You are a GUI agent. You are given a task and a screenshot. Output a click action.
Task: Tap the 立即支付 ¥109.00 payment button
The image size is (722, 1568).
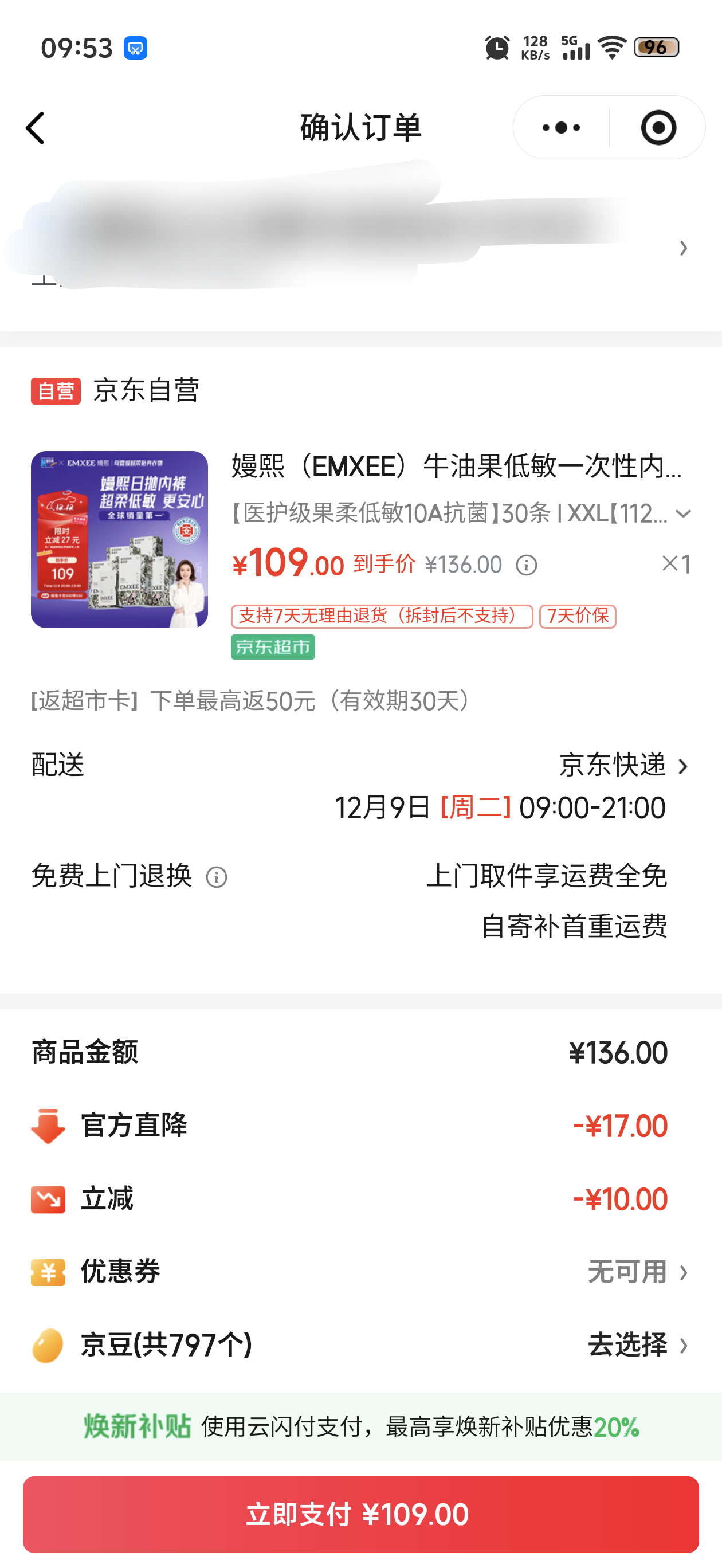[360, 1514]
